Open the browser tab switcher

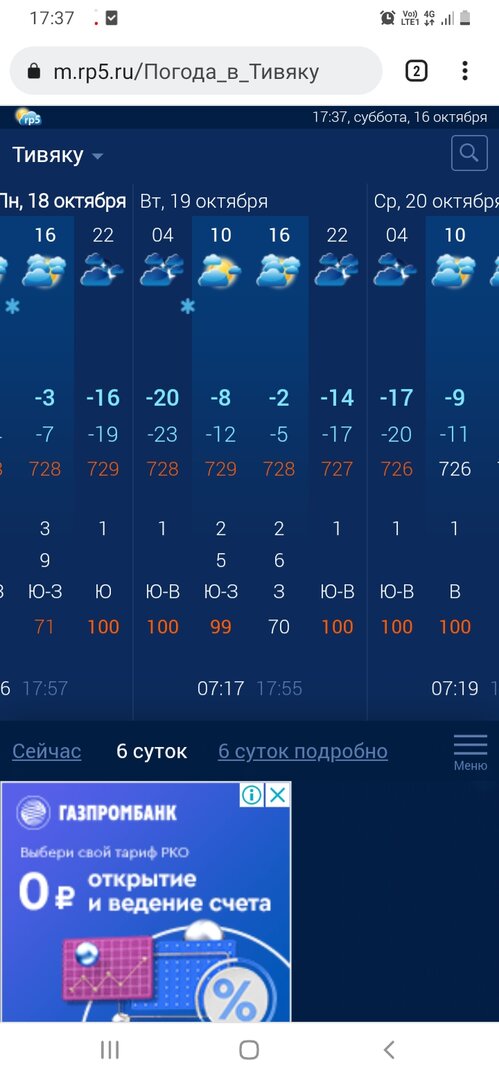pyautogui.click(x=416, y=70)
